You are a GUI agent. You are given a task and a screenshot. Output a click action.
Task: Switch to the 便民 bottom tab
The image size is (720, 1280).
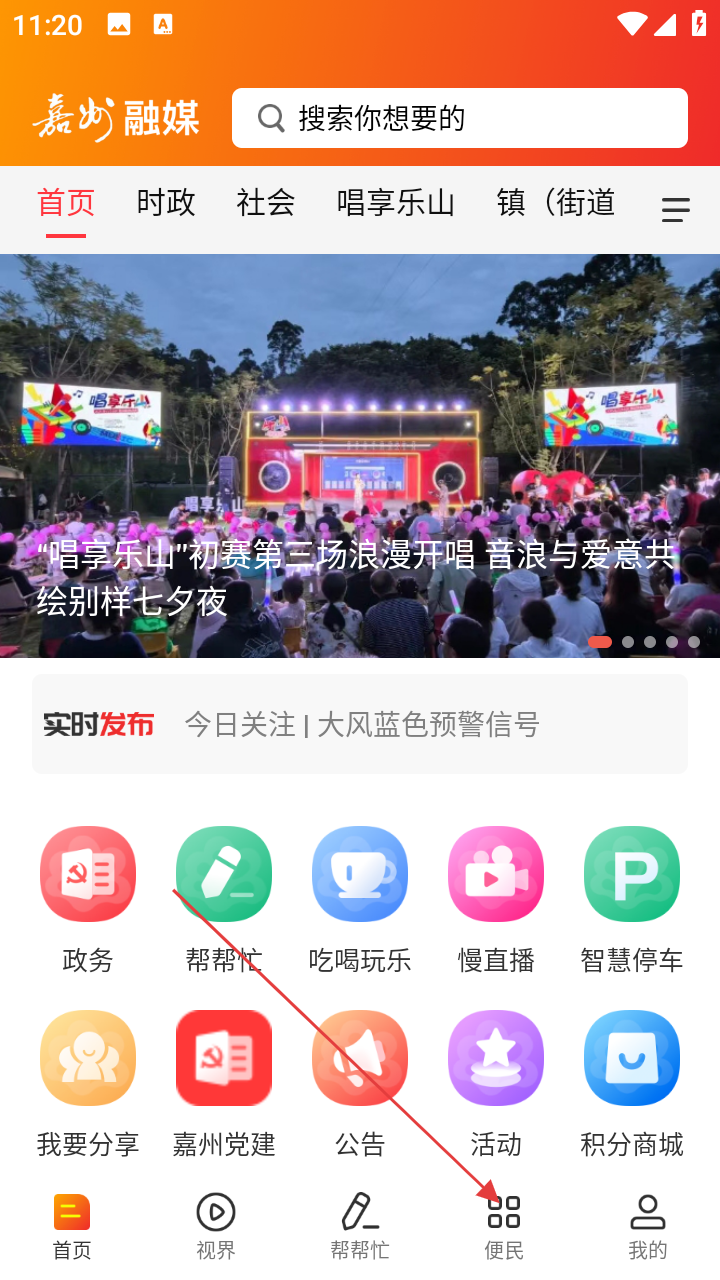(x=504, y=1226)
